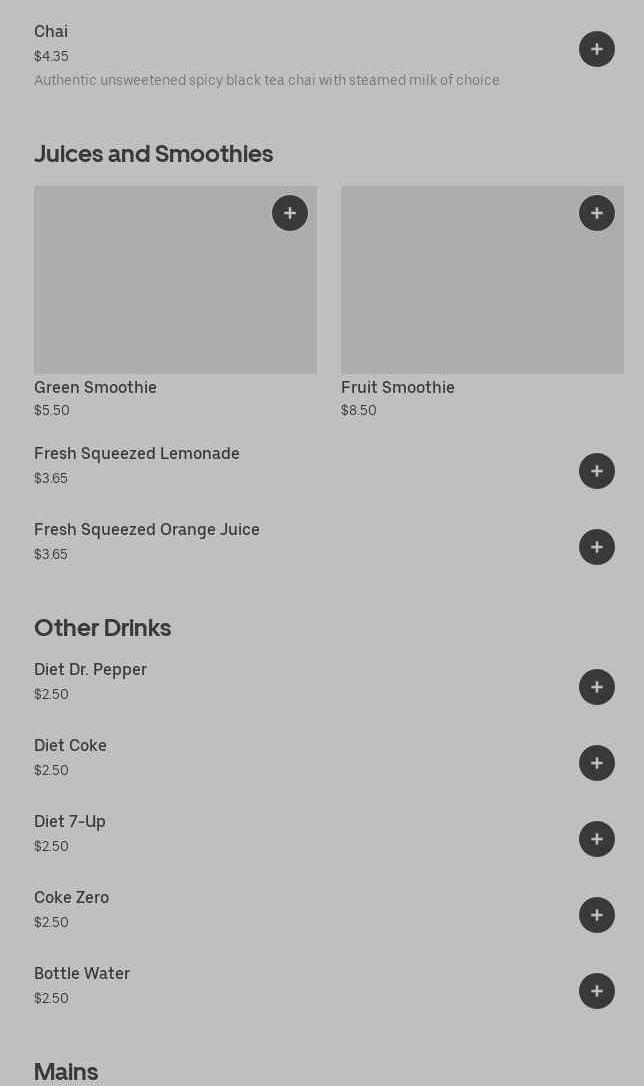The height and width of the screenshot is (1086, 644).
Task: Add Bottle Water to cart
Action: [x=596, y=991]
